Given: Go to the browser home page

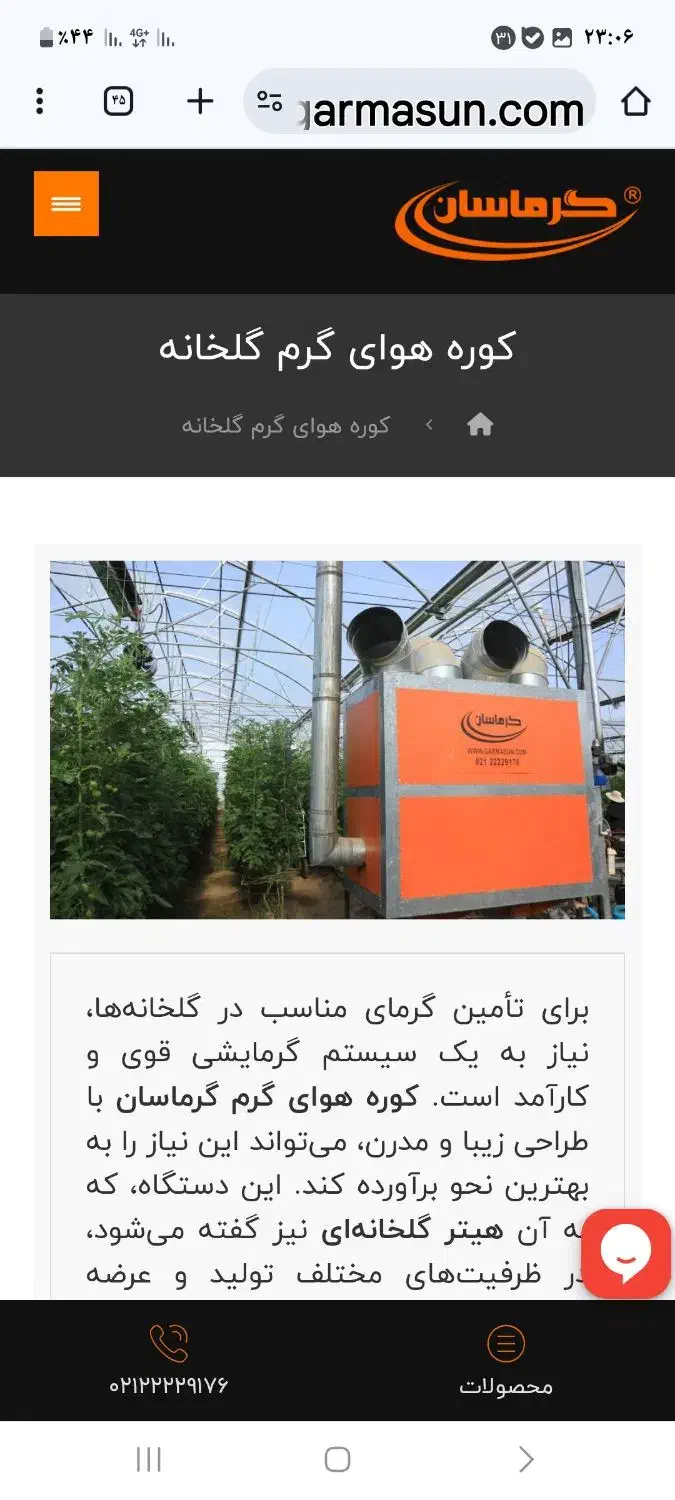Looking at the screenshot, I should tap(635, 101).
